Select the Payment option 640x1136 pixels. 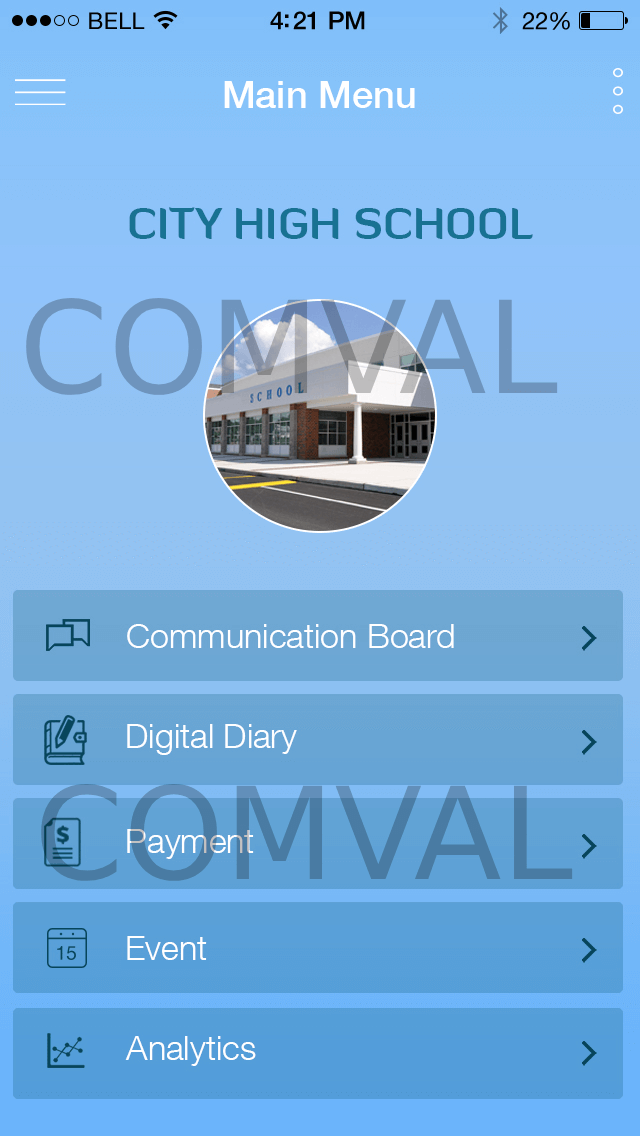318,843
